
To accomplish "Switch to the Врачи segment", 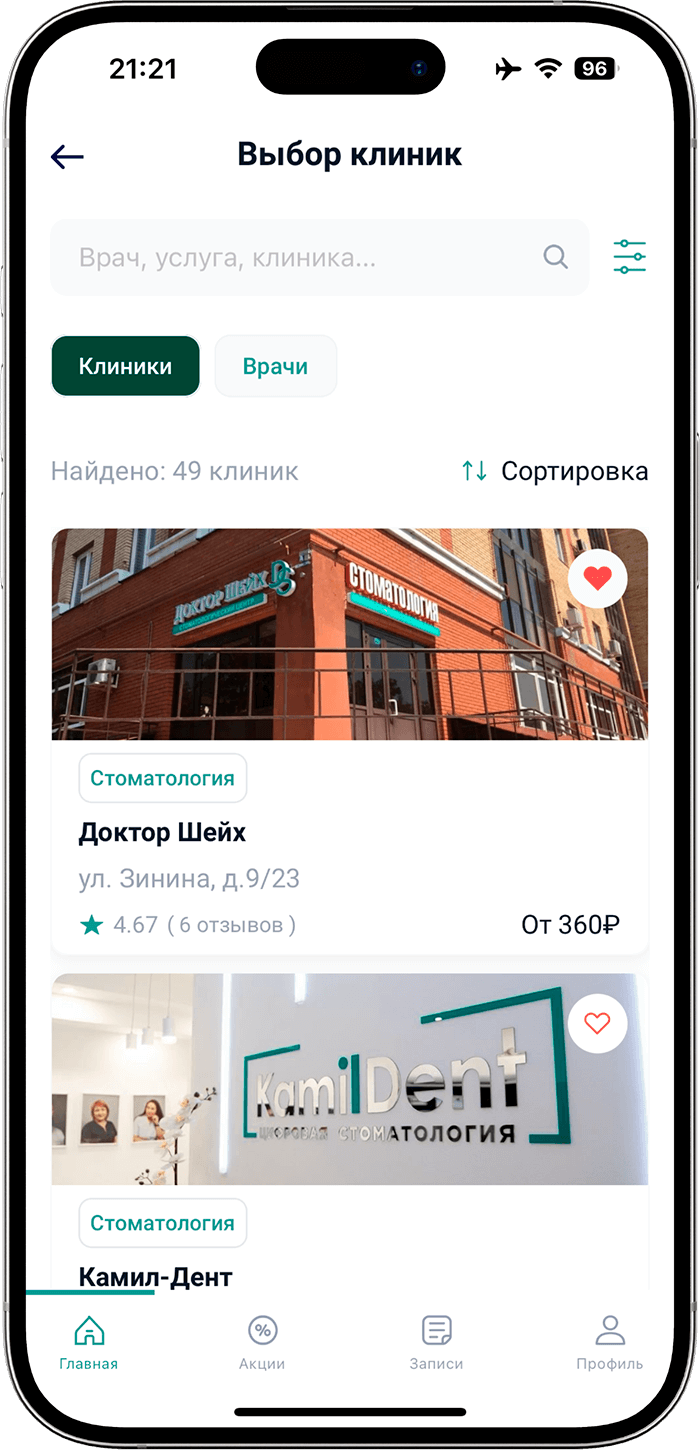I will 275,366.
